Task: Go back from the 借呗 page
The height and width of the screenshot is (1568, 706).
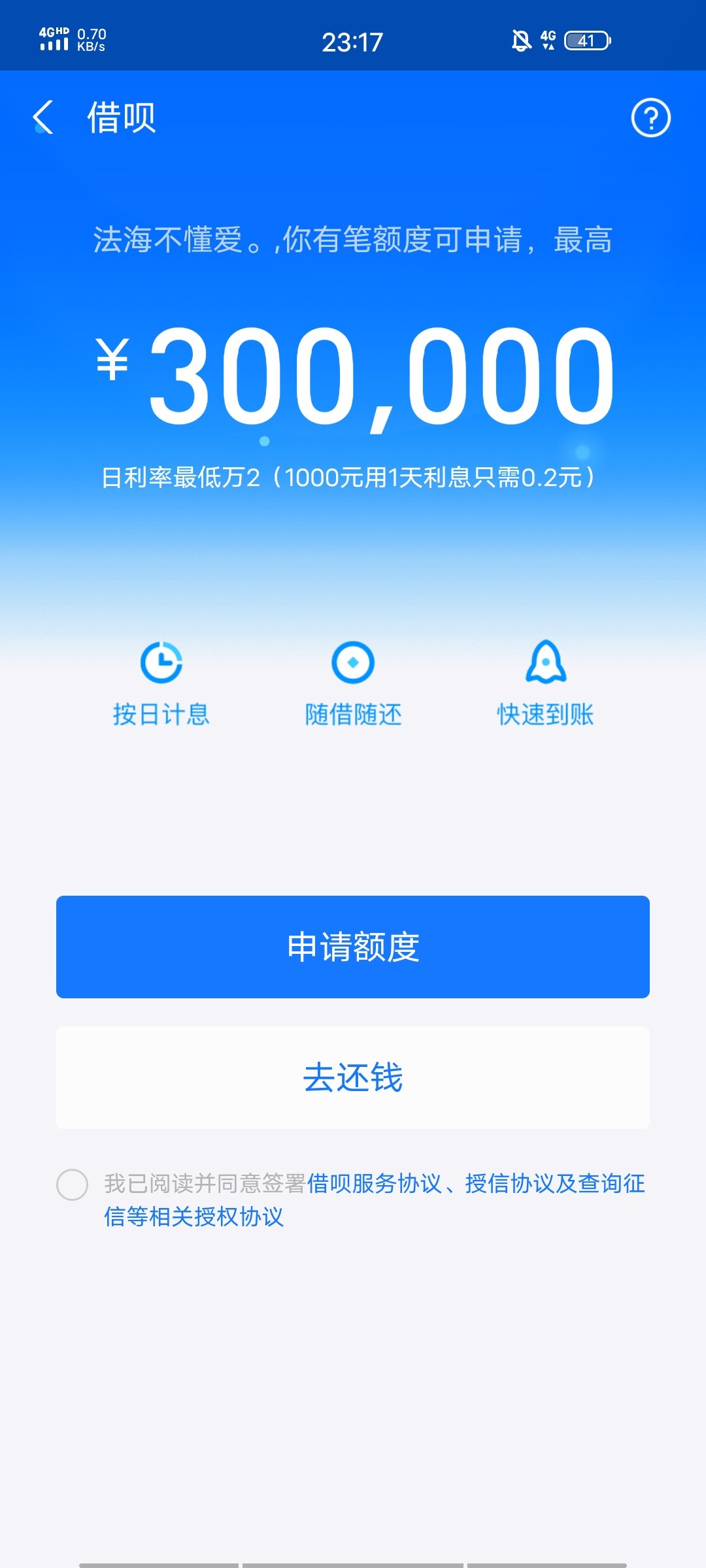Action: [x=43, y=118]
